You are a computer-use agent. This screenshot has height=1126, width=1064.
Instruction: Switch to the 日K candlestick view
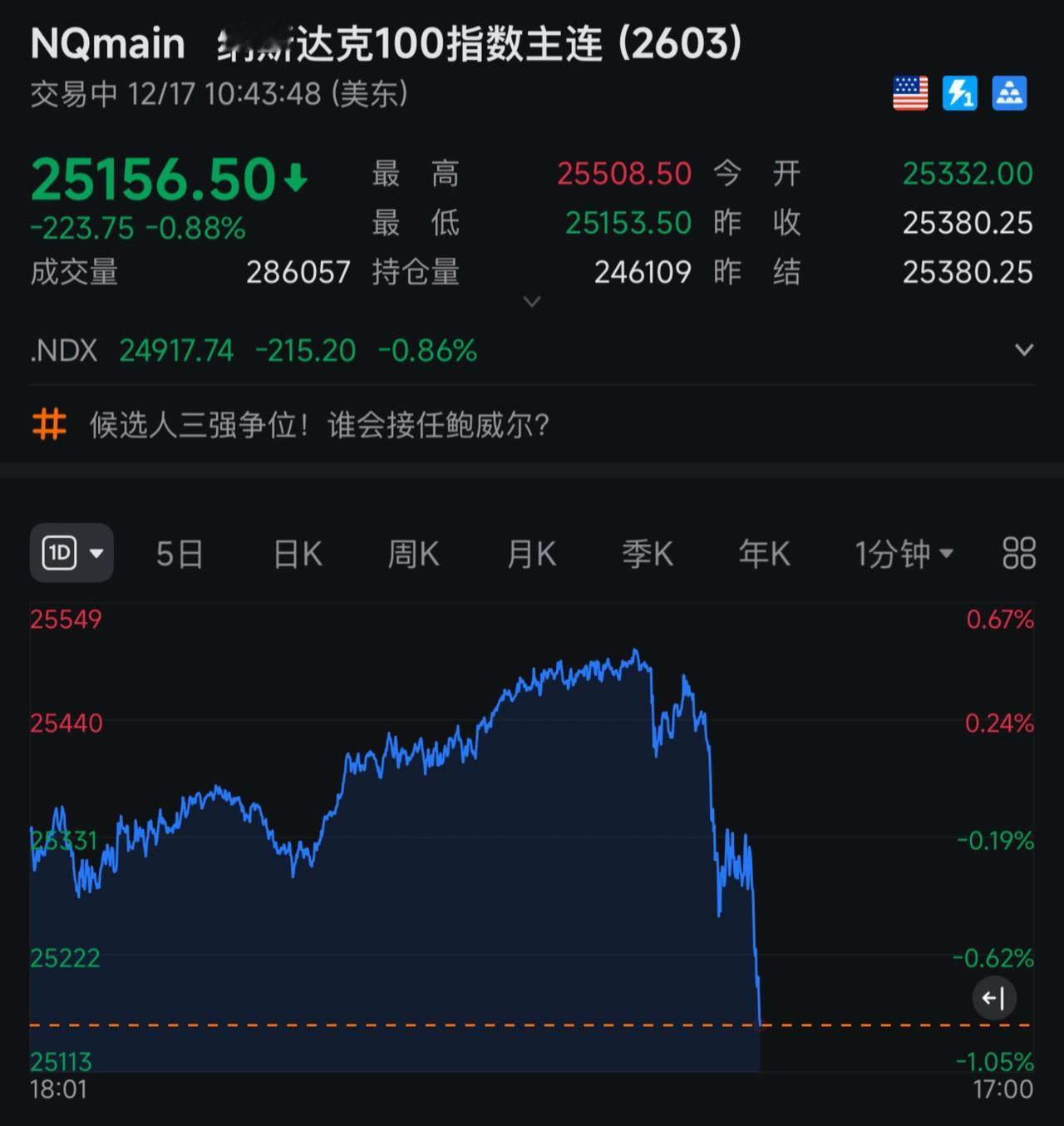296,554
